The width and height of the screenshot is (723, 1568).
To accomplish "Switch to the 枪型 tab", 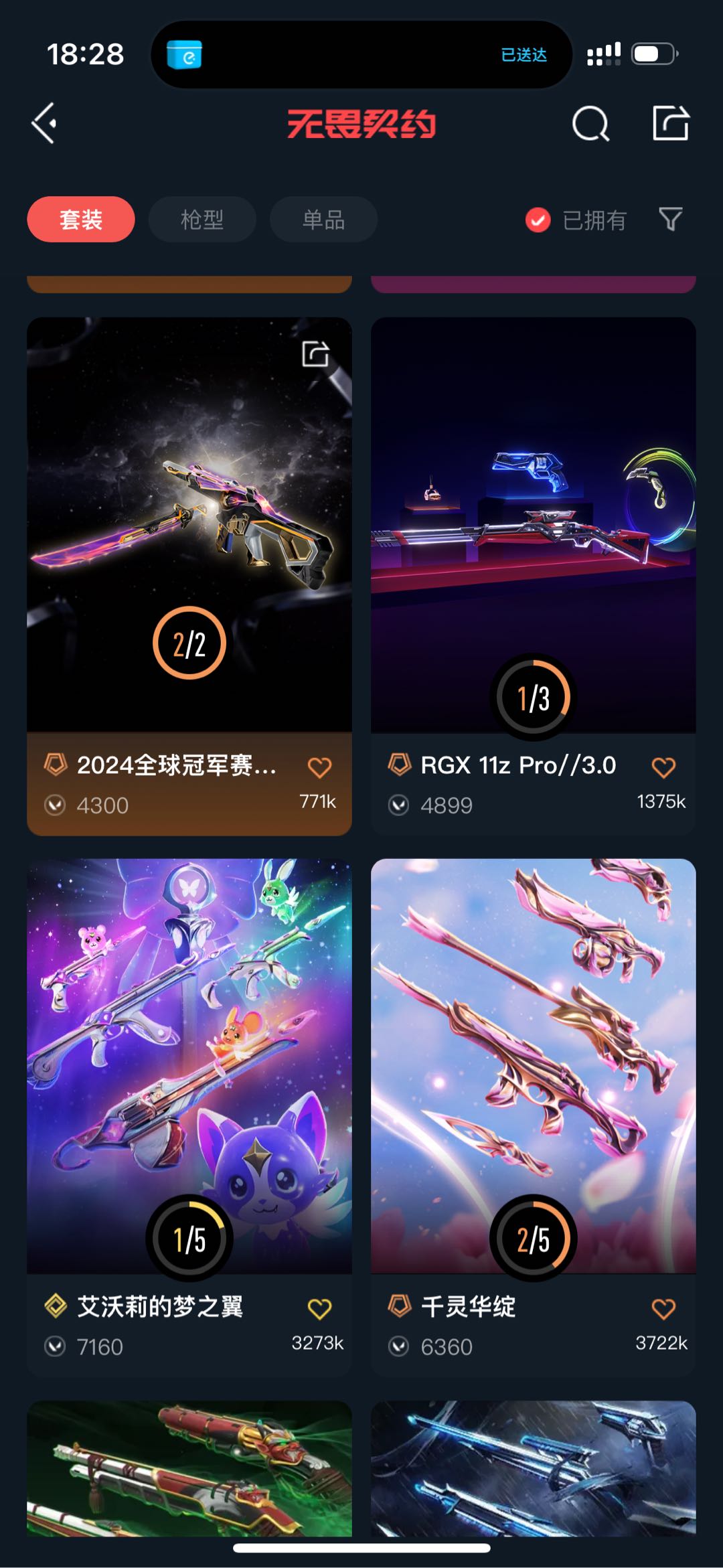I will click(x=202, y=220).
